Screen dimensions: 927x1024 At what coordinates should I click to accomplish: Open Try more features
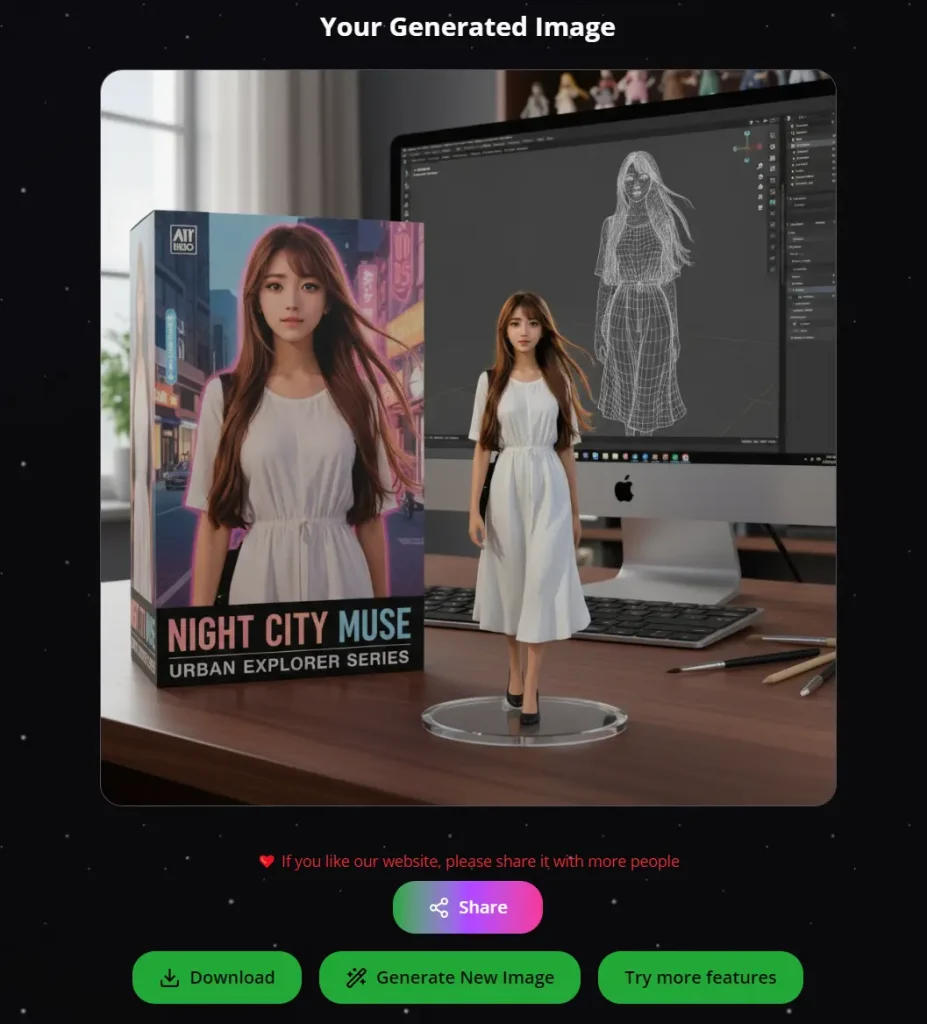700,977
